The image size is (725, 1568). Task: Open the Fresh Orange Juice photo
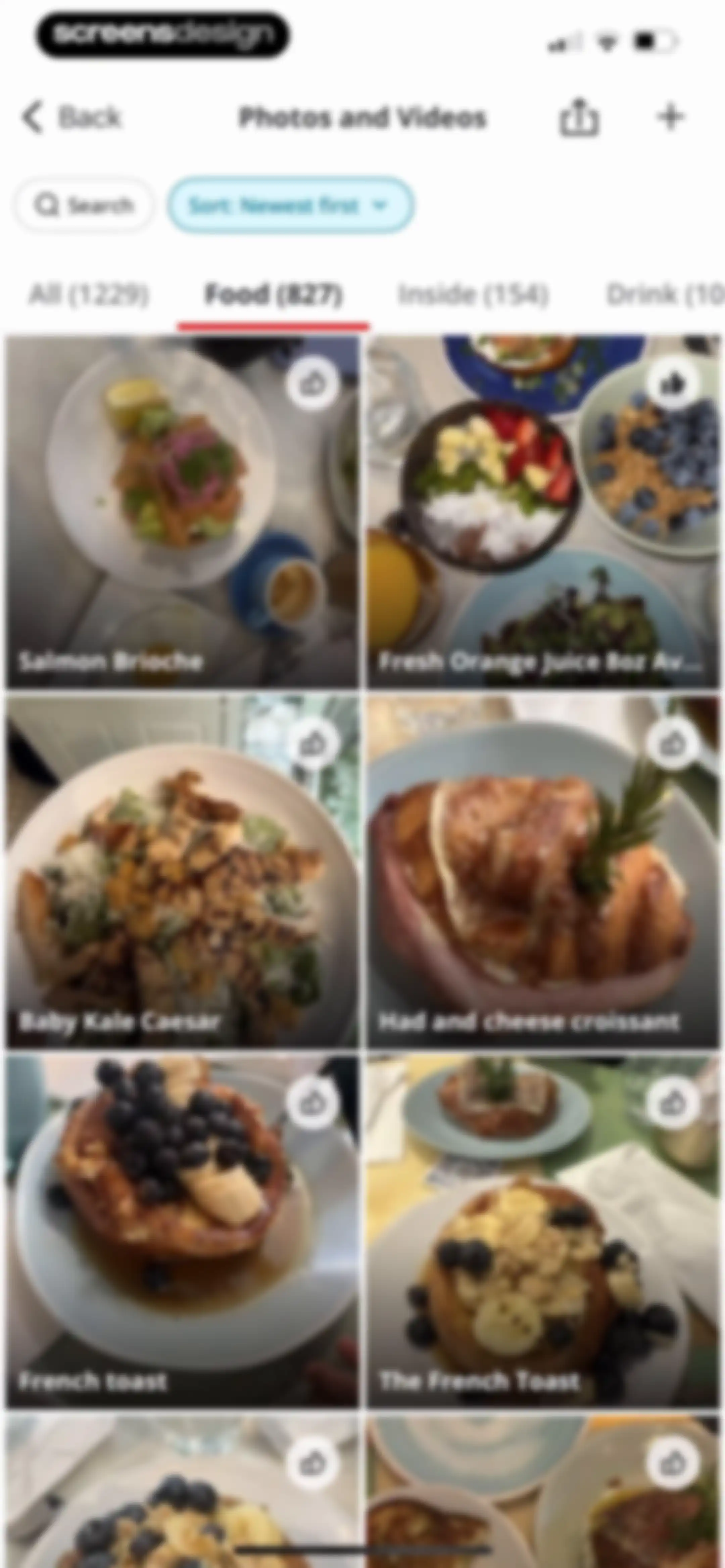click(x=543, y=511)
